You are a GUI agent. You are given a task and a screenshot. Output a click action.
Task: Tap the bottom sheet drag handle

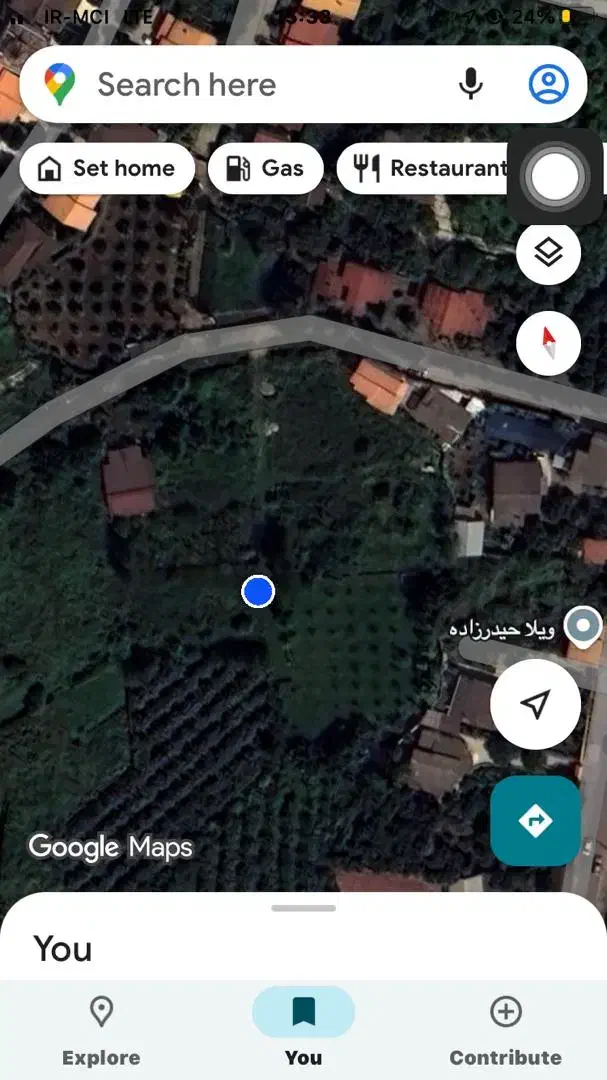[303, 908]
